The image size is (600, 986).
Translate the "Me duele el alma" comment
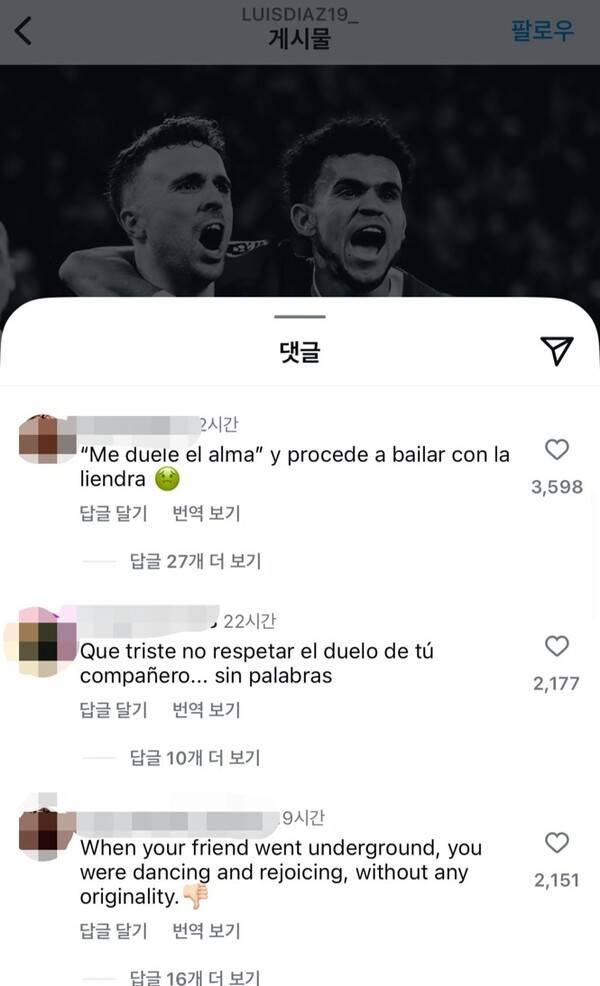click(206, 514)
